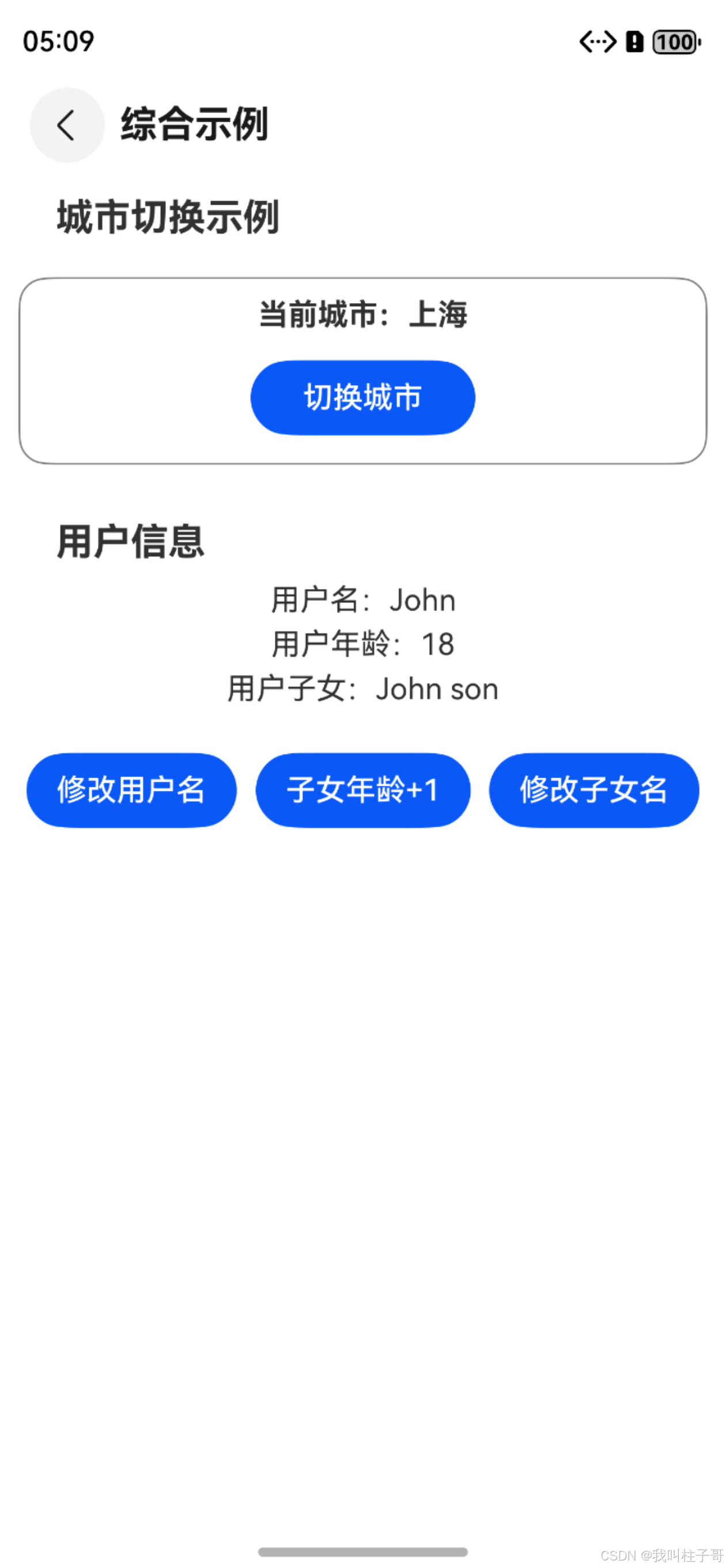726x1568 pixels.
Task: Modify user name with 修改用户名
Action: tap(131, 790)
